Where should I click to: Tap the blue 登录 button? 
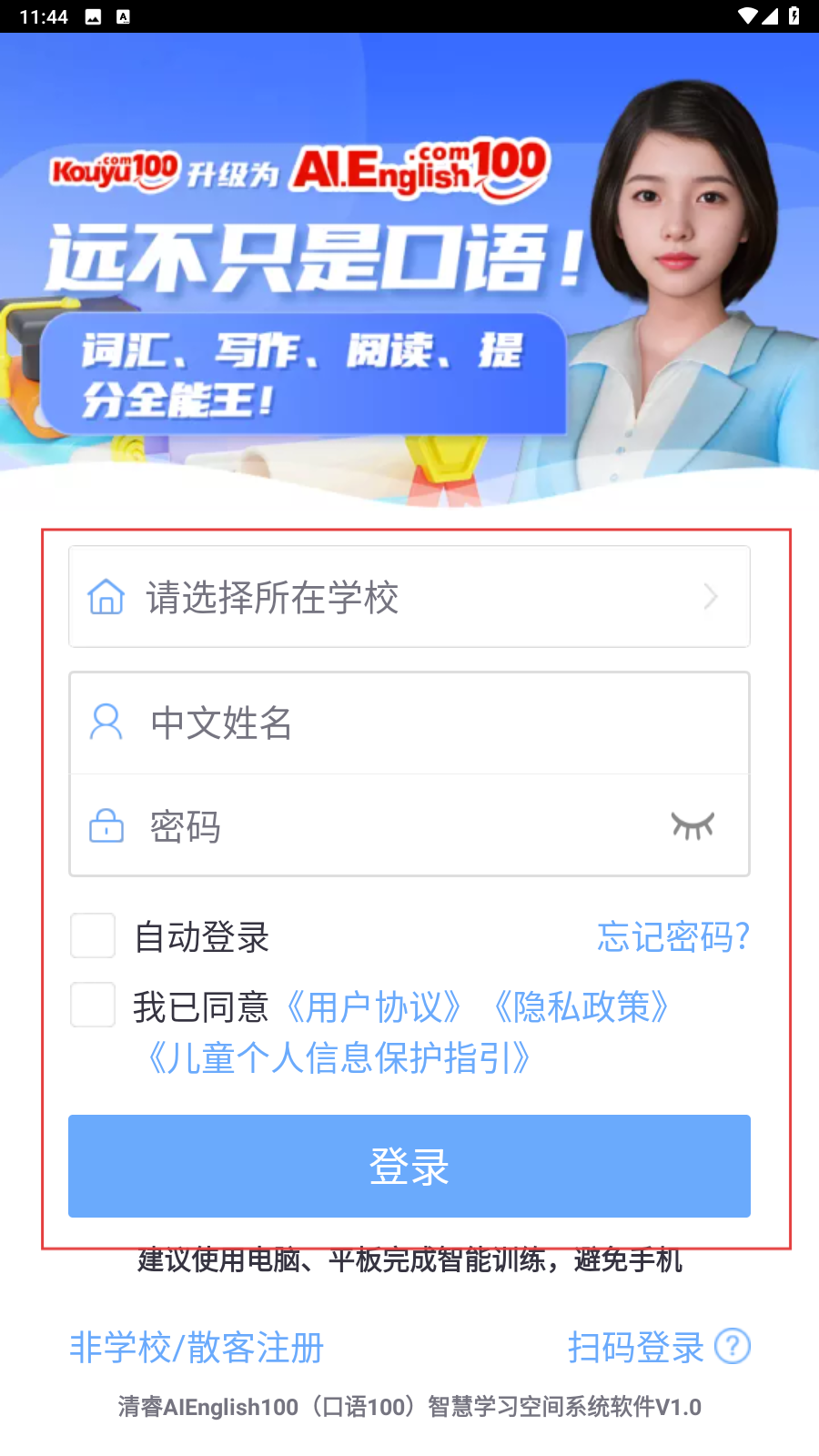coord(409,1166)
